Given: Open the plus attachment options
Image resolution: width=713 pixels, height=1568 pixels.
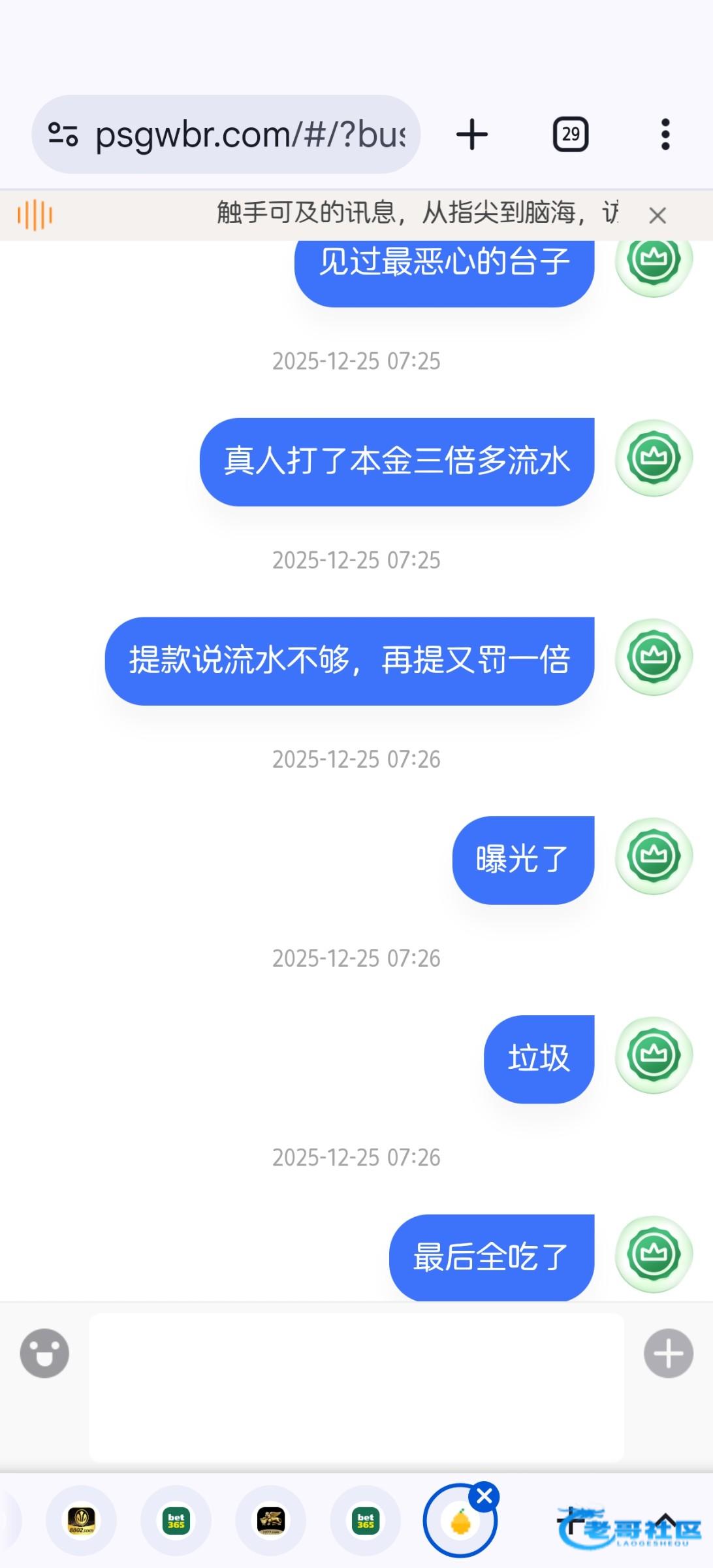Looking at the screenshot, I should 668,1353.
